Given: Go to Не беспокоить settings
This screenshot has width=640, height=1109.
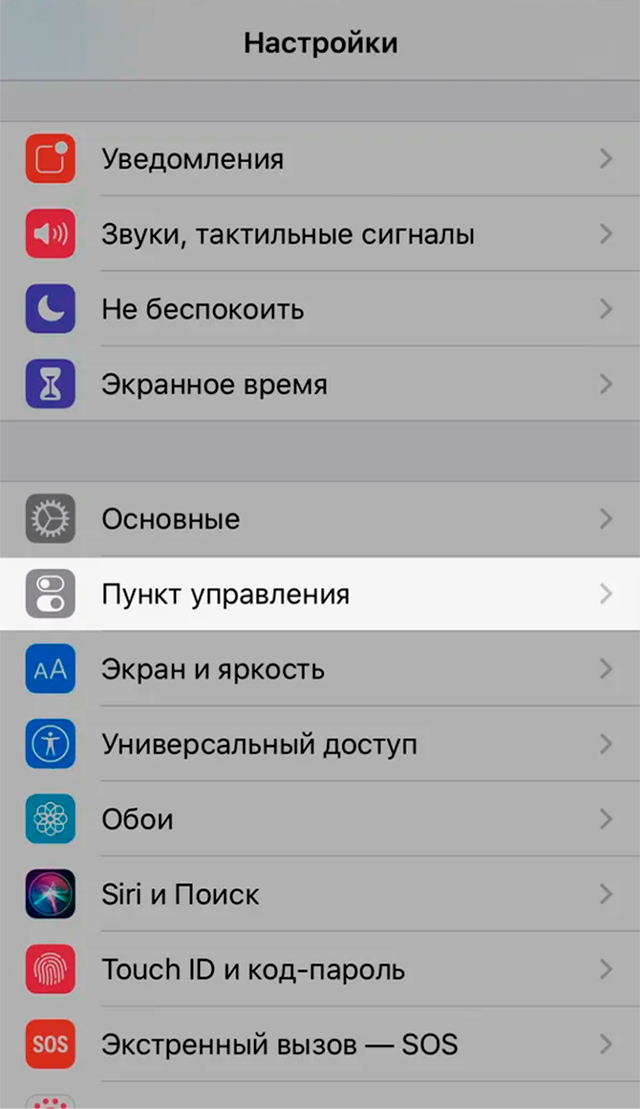Looking at the screenshot, I should (202, 309).
